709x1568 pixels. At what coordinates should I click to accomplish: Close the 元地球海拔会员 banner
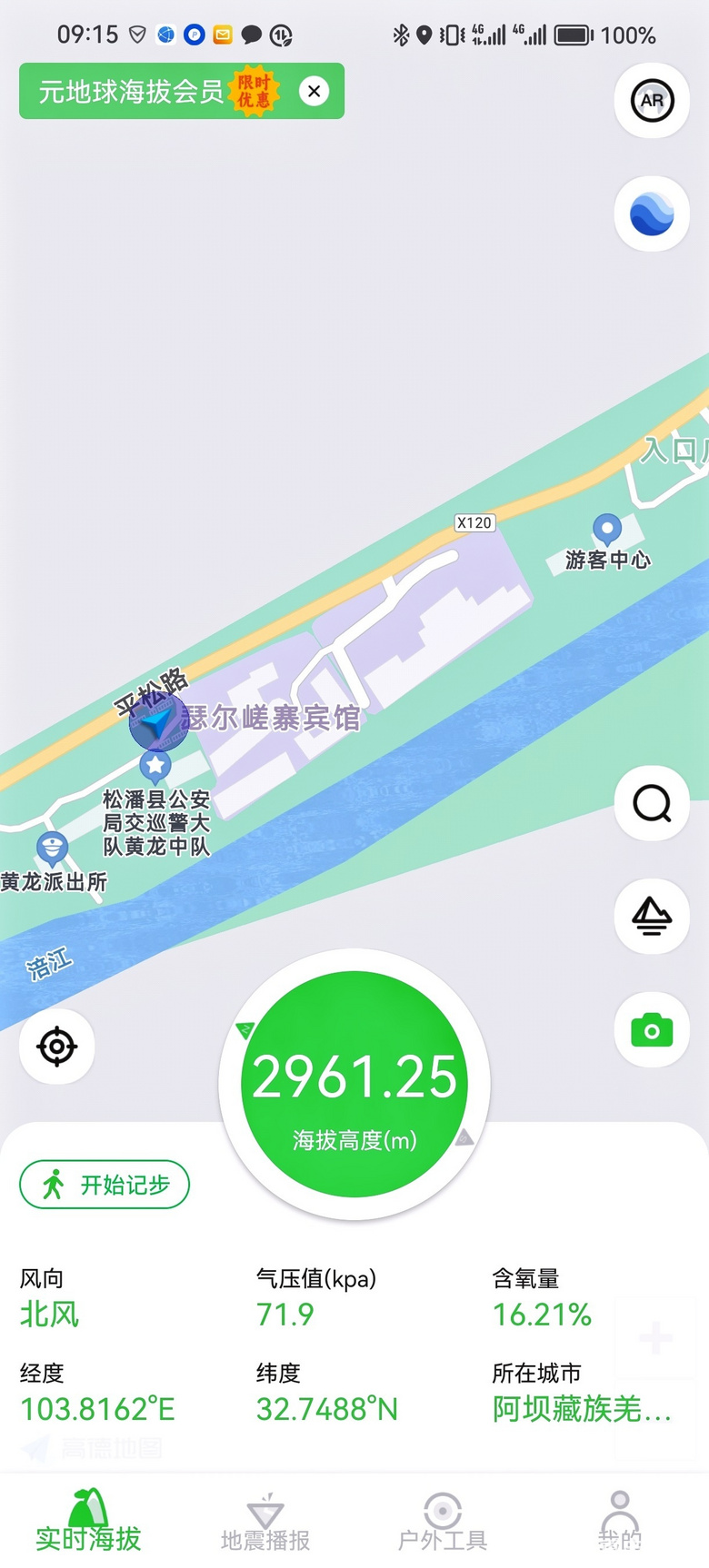coord(315,91)
